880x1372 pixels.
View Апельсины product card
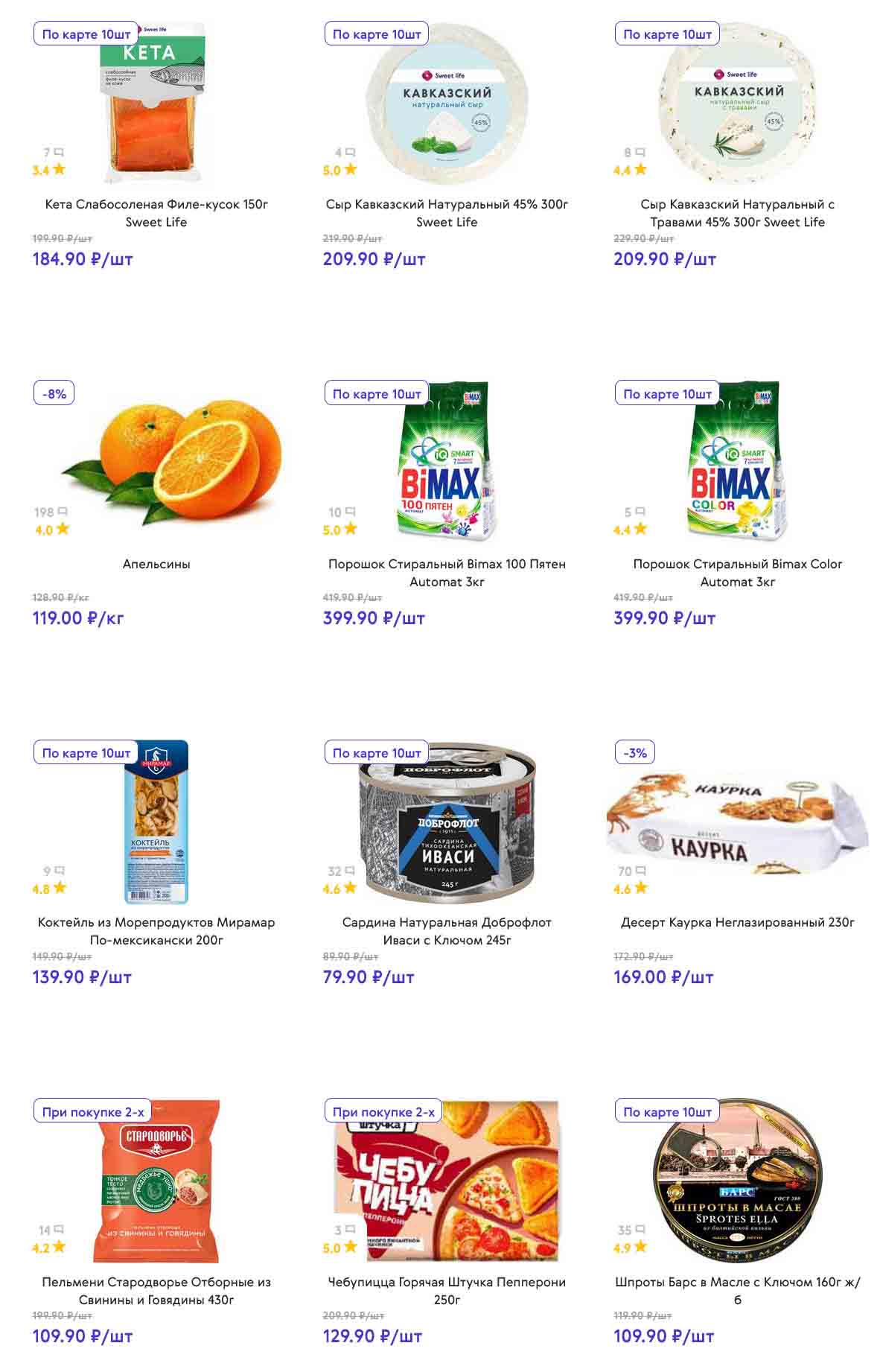[156, 564]
